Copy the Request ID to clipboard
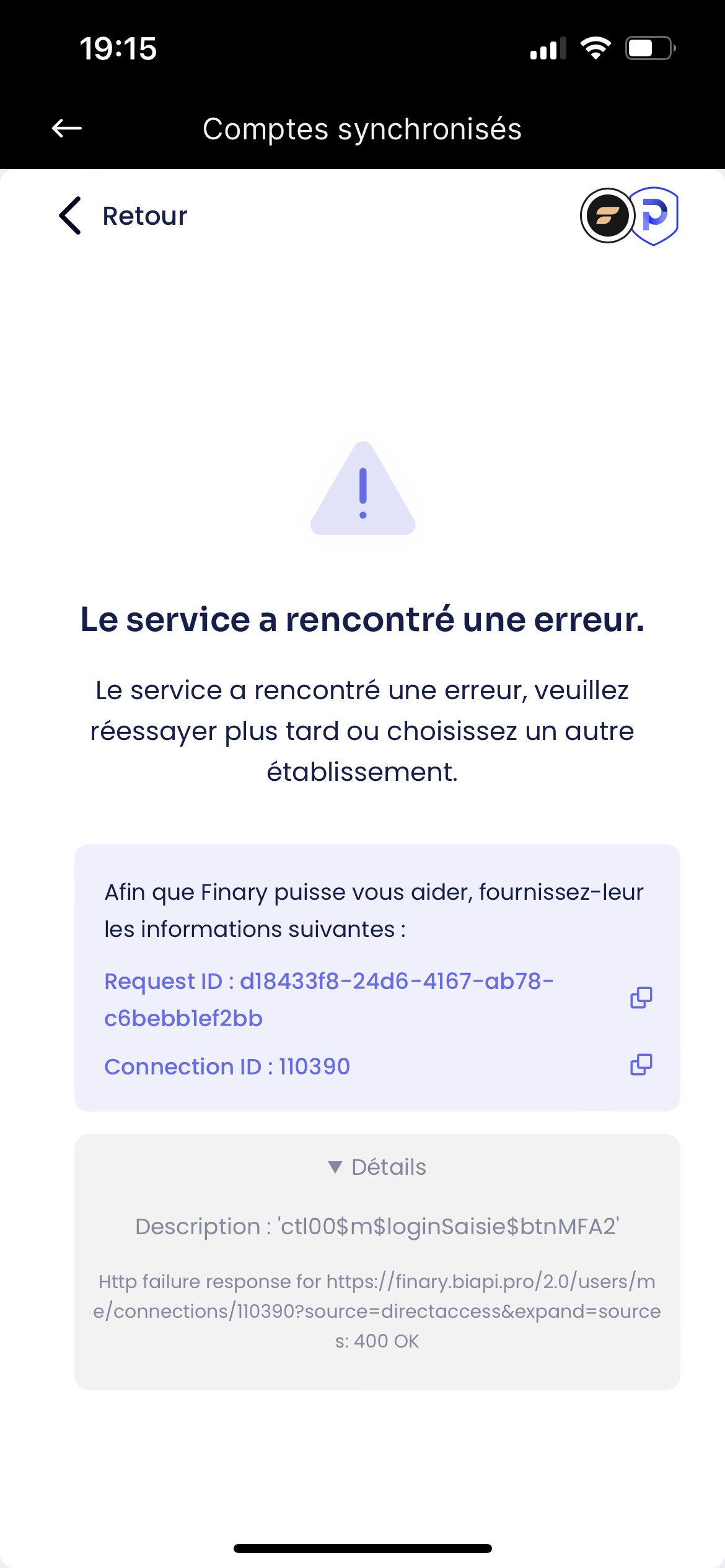The width and height of the screenshot is (725, 1568). tap(641, 998)
